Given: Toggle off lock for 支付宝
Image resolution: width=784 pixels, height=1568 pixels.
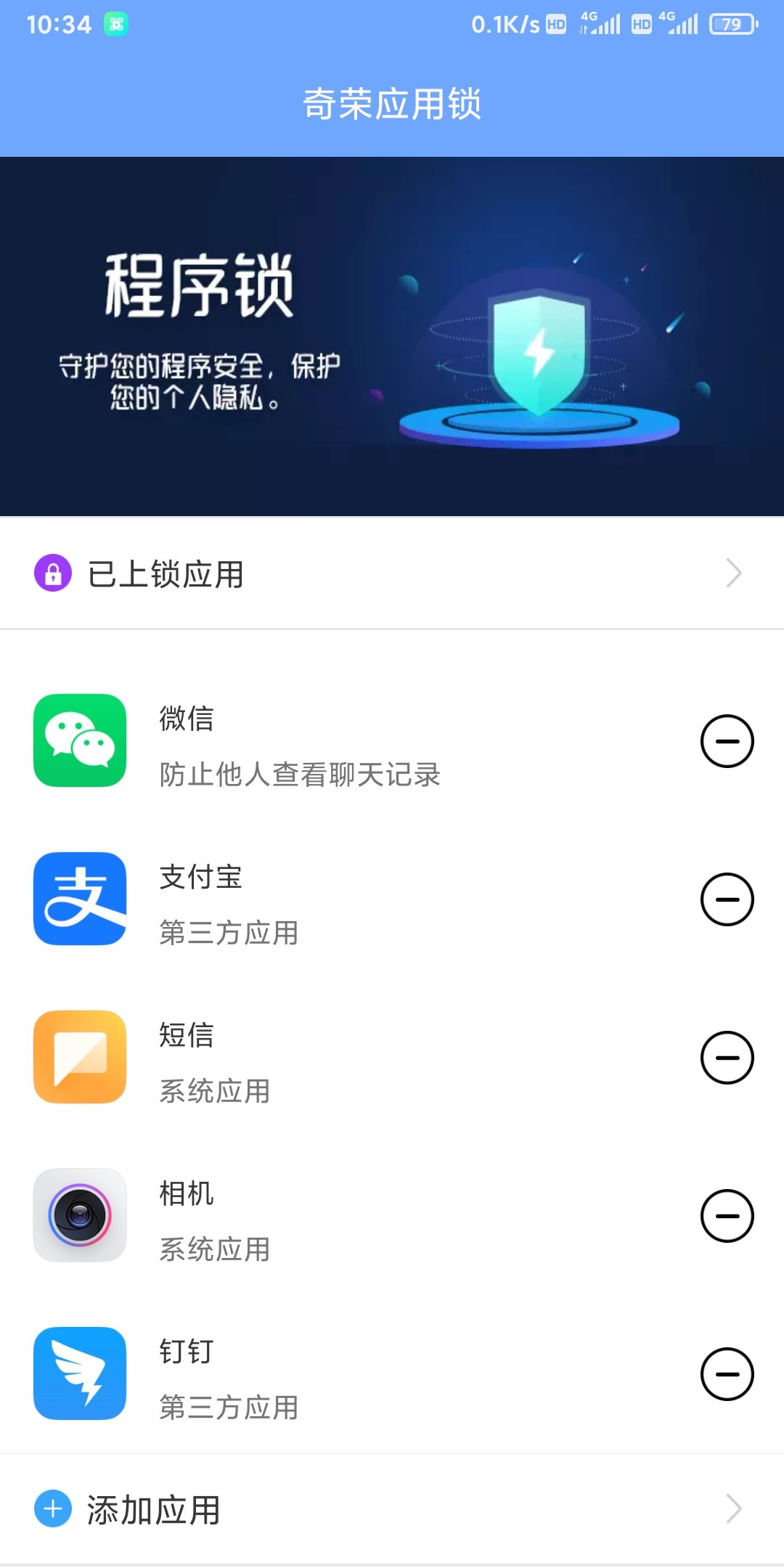Looking at the screenshot, I should (x=727, y=900).
